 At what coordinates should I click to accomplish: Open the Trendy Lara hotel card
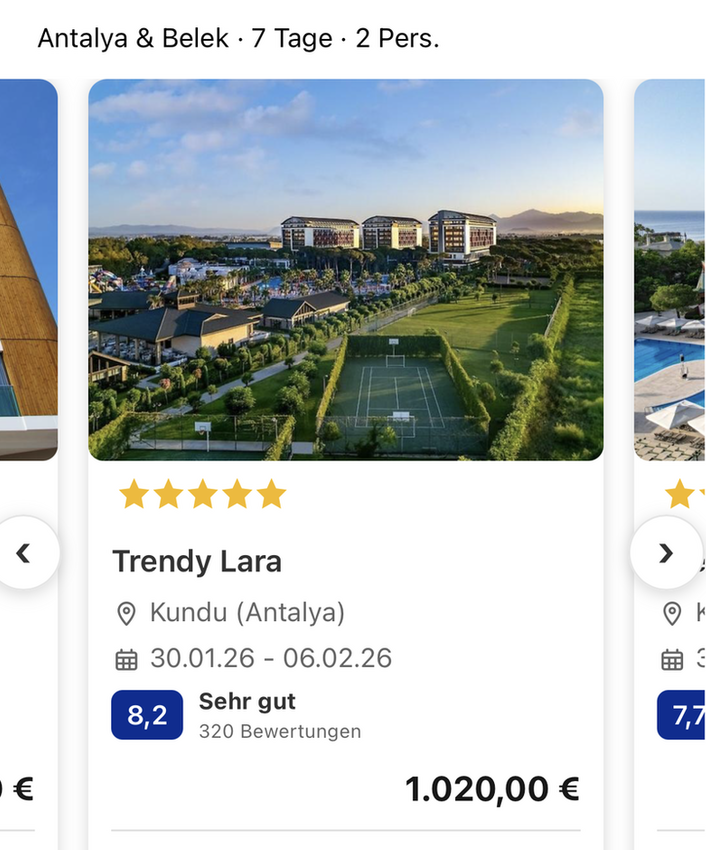[345, 562]
